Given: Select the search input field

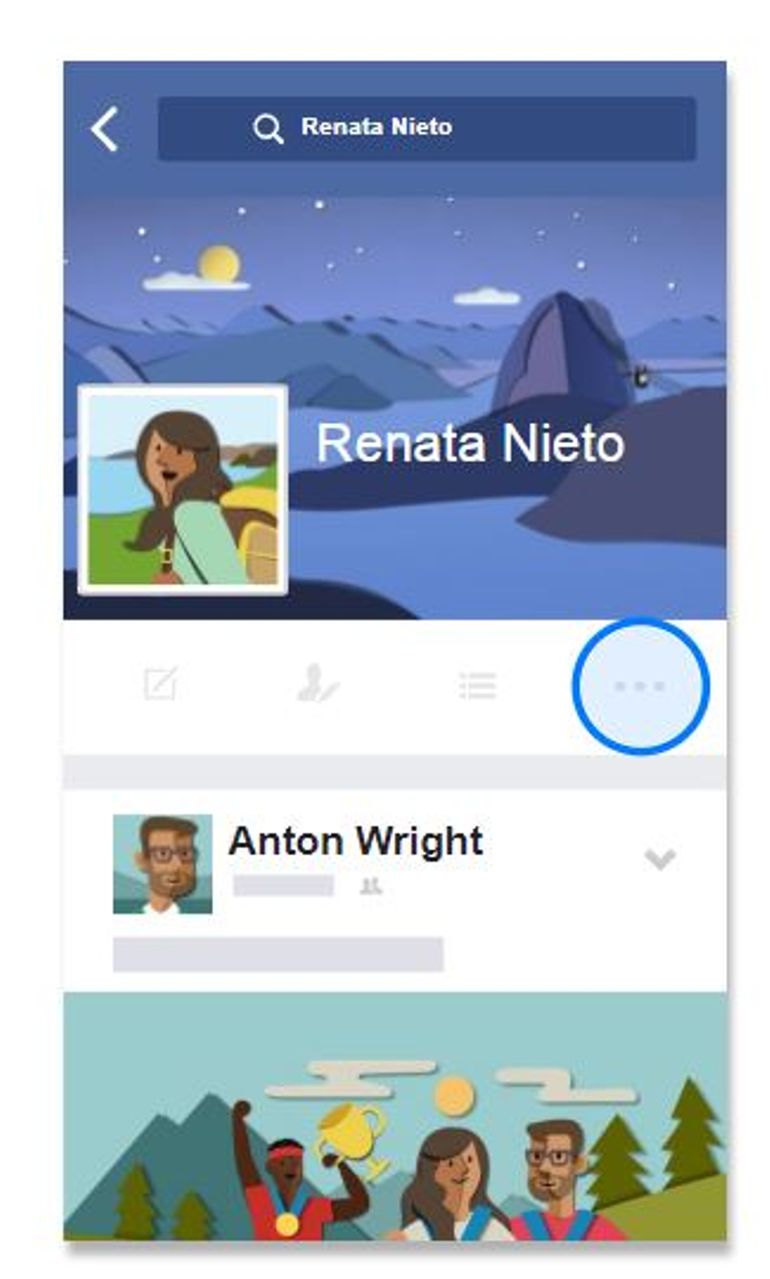Looking at the screenshot, I should click(x=430, y=127).
